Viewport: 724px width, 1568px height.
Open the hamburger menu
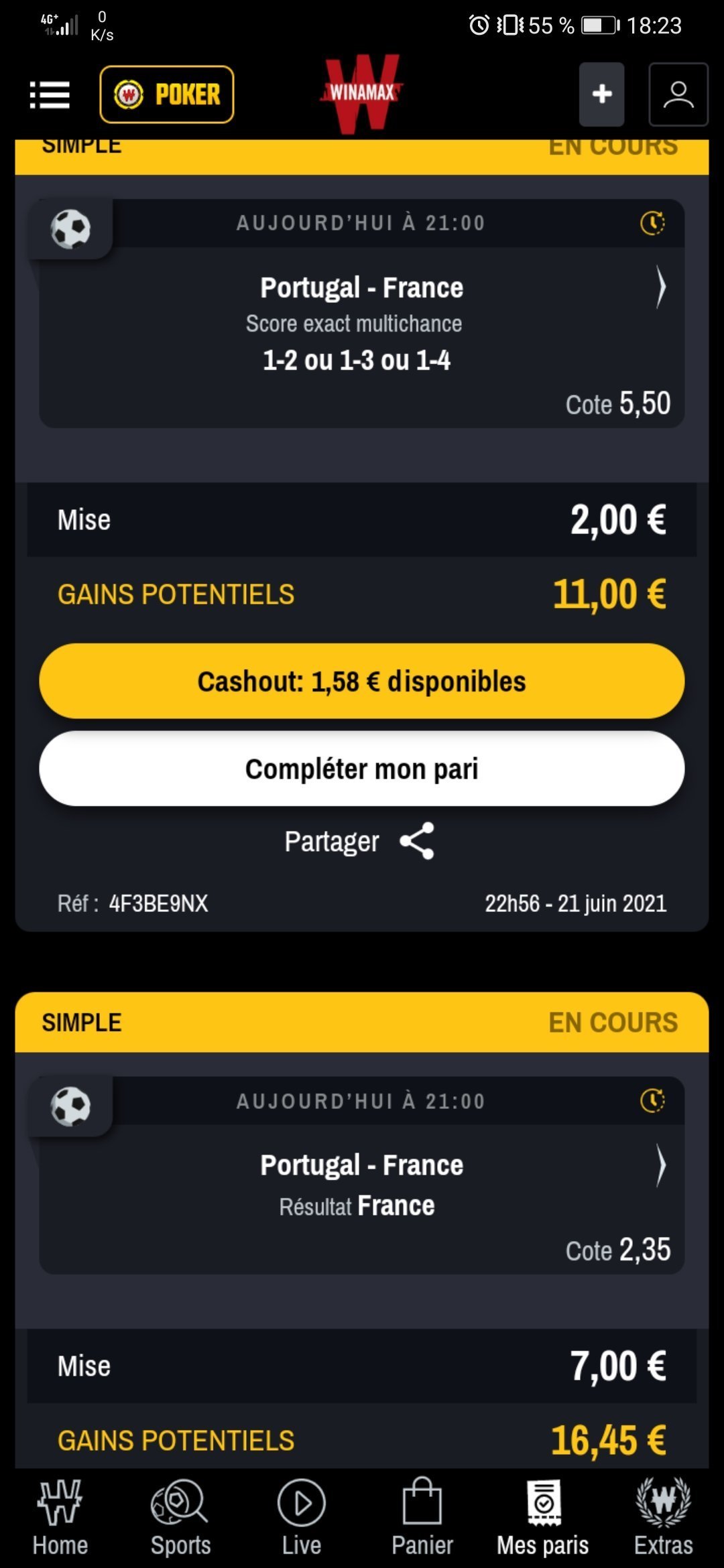pyautogui.click(x=50, y=94)
